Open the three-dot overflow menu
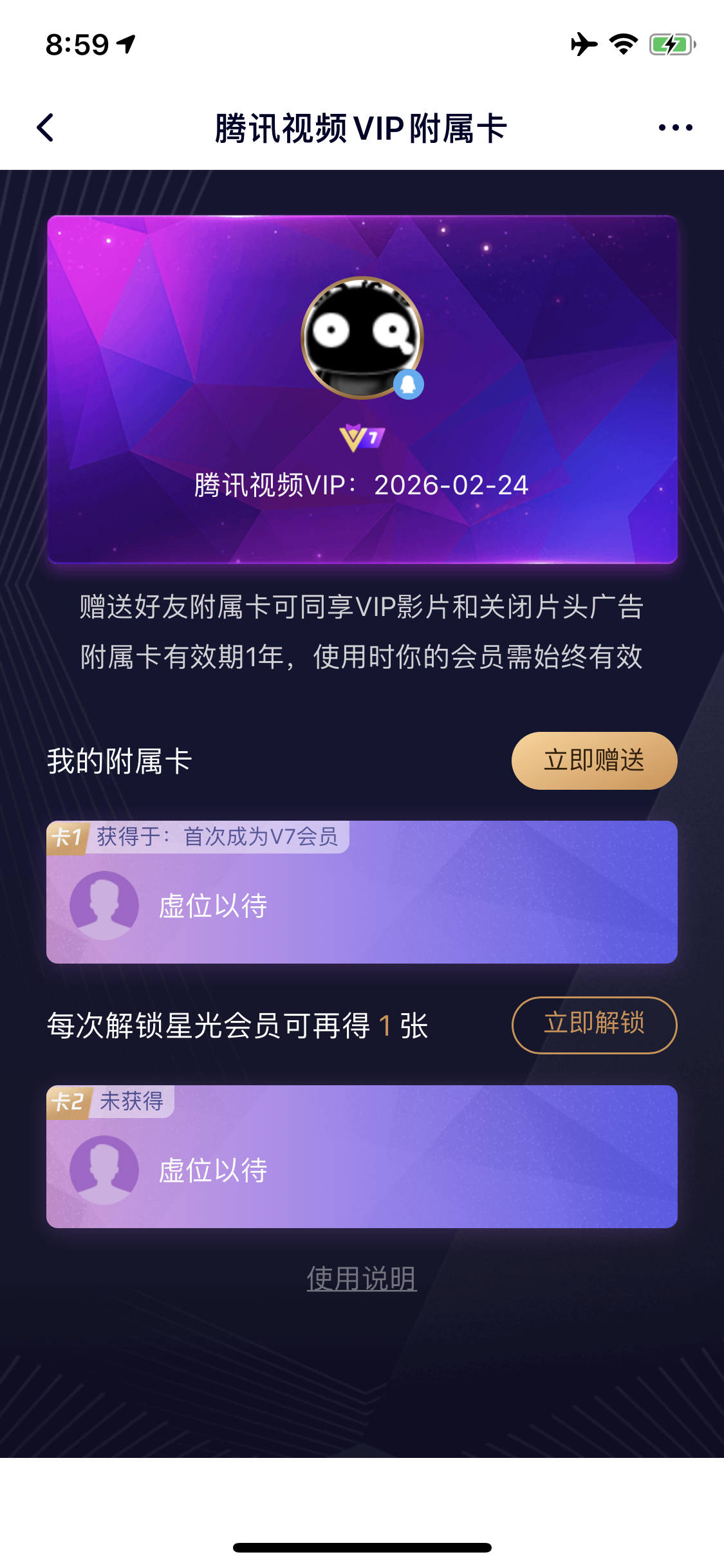This screenshot has width=724, height=1568. pos(675,127)
